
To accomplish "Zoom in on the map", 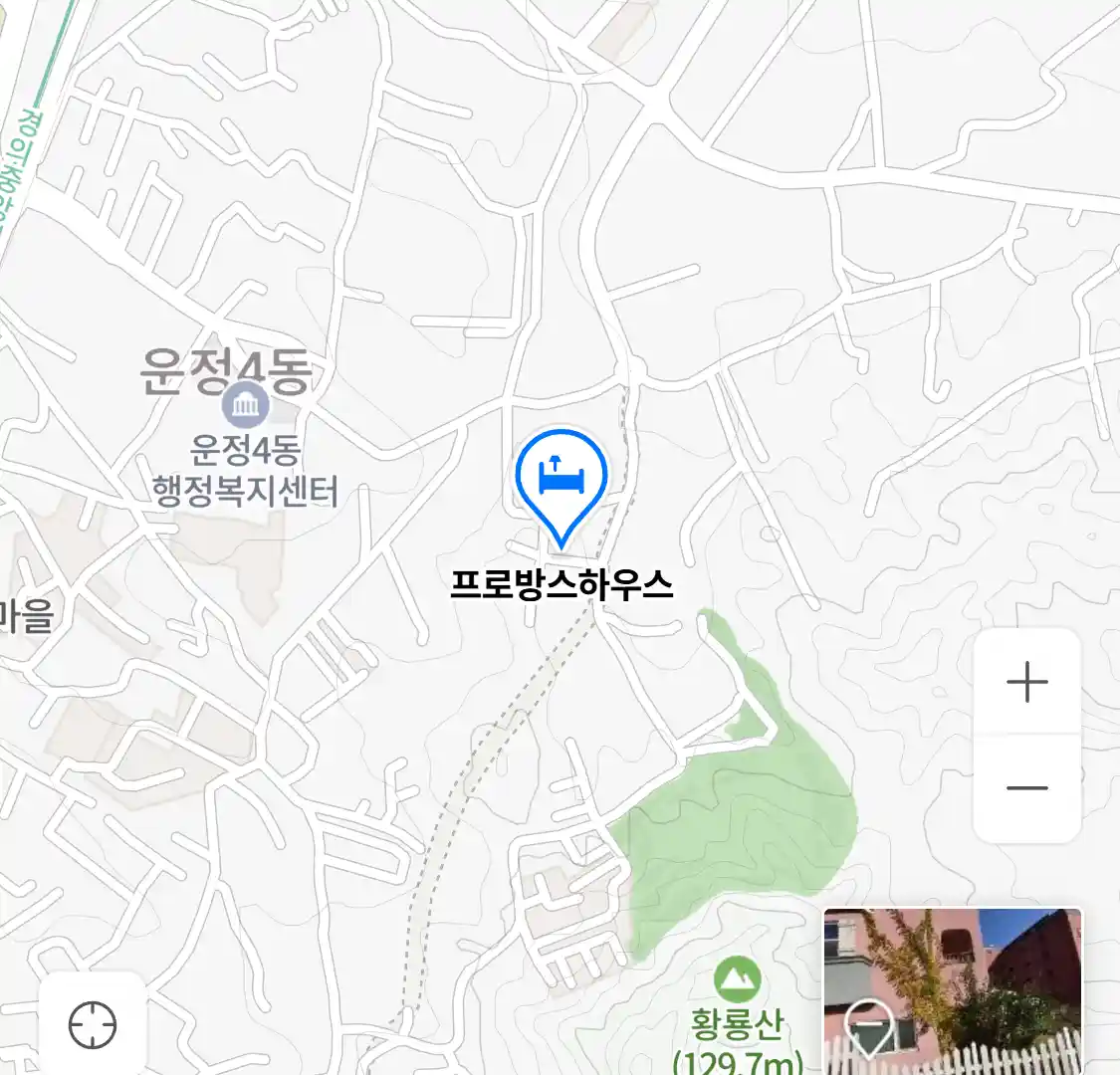I will point(1026,683).
